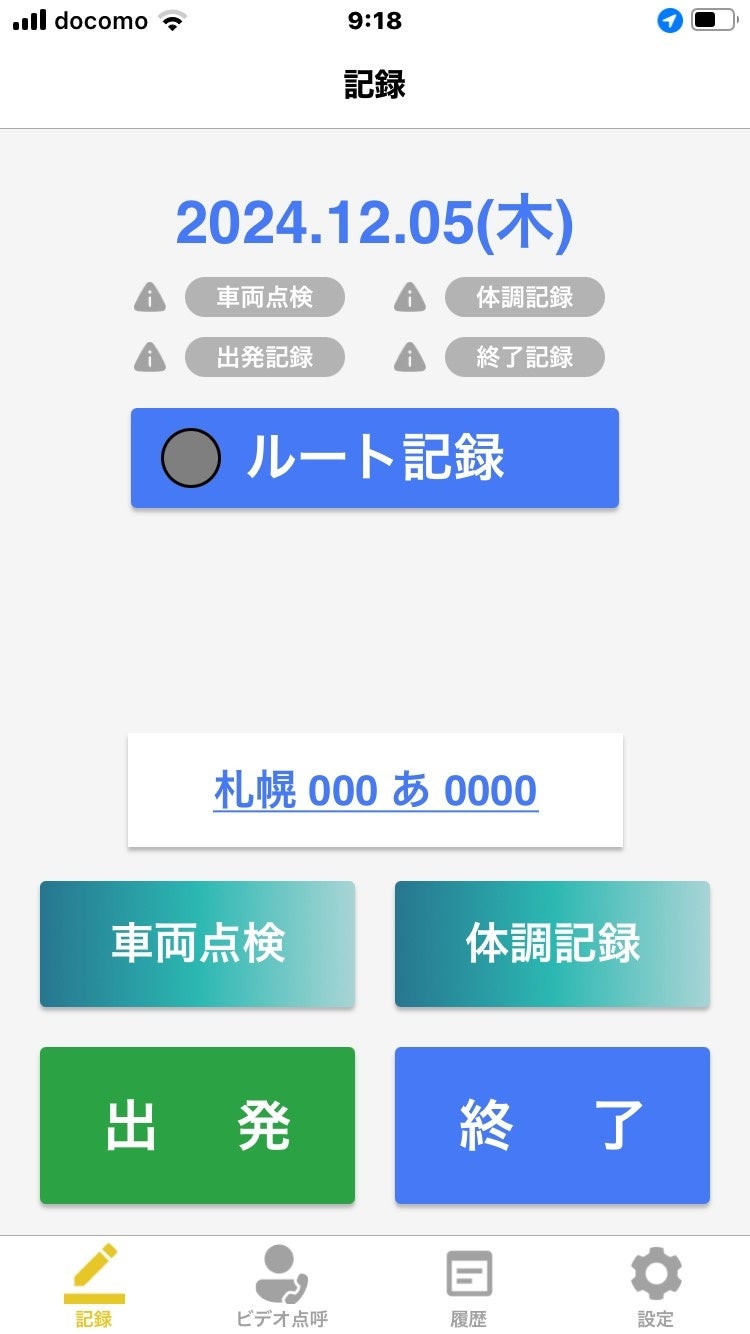
Task: Tap the gray 体調記録 status chip
Action: point(525,297)
